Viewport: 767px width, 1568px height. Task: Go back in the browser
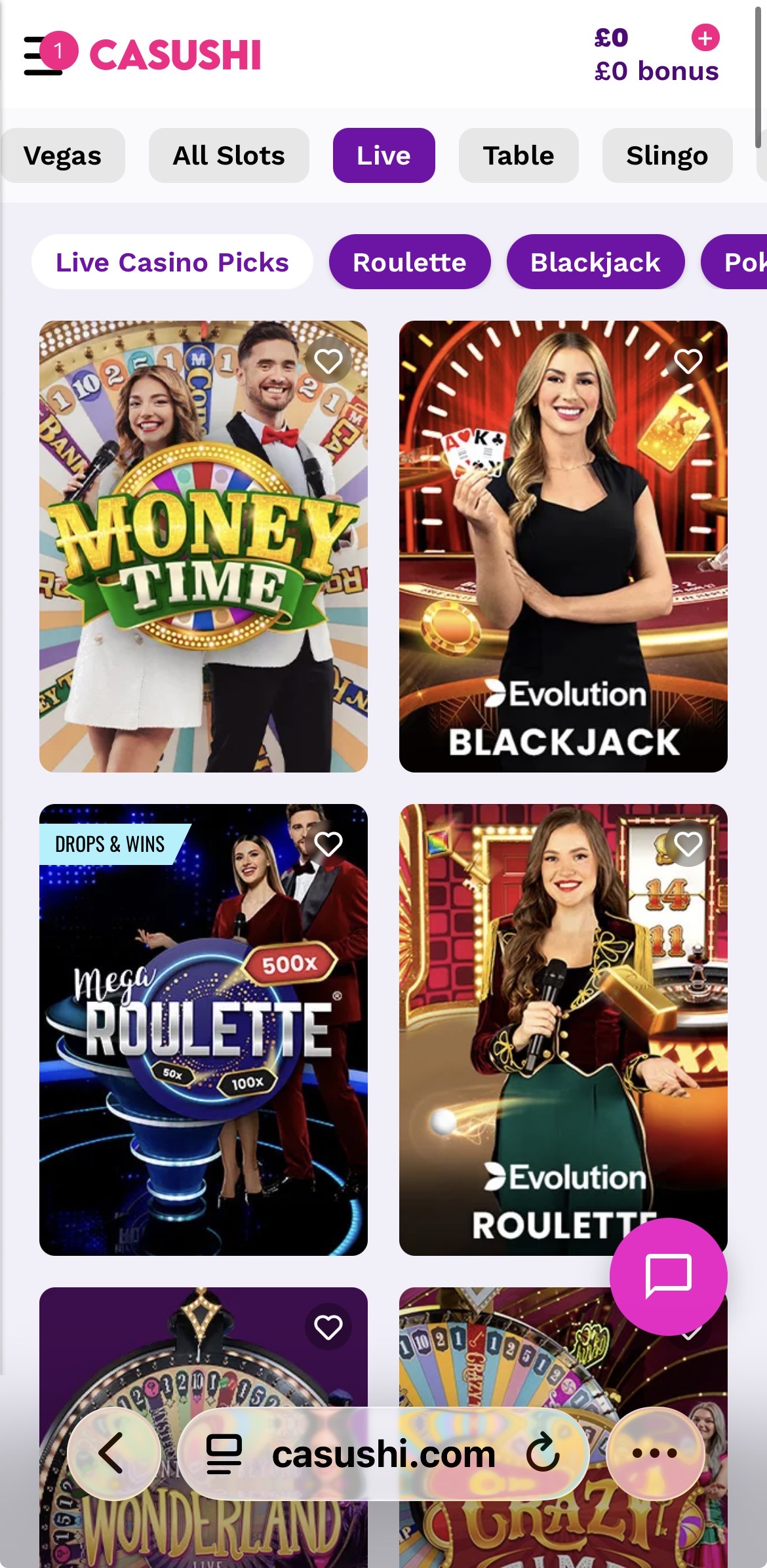[x=113, y=1453]
